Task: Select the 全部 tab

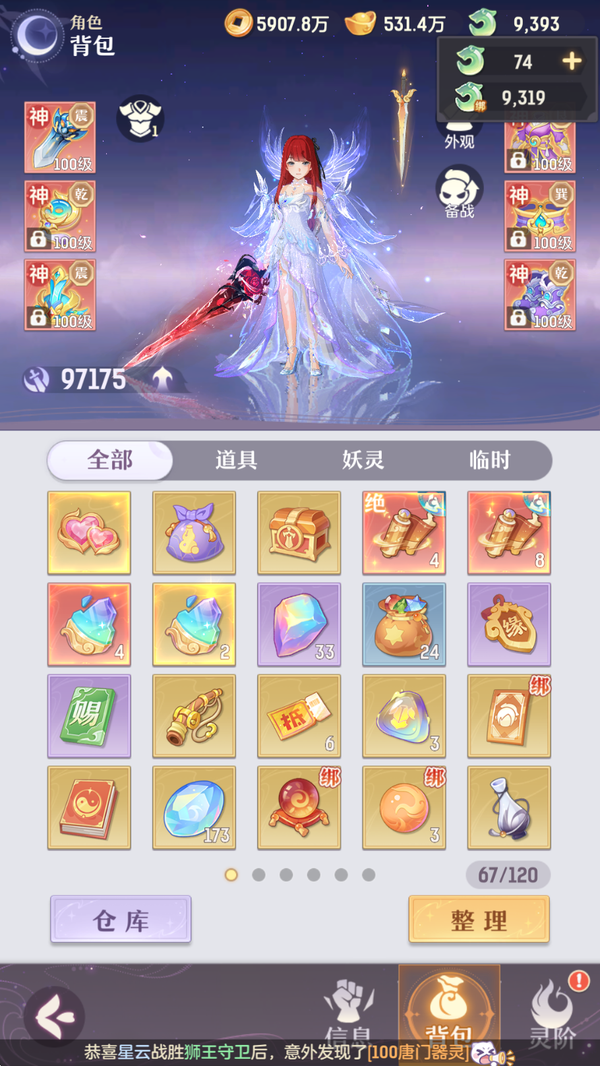Action: [110, 460]
